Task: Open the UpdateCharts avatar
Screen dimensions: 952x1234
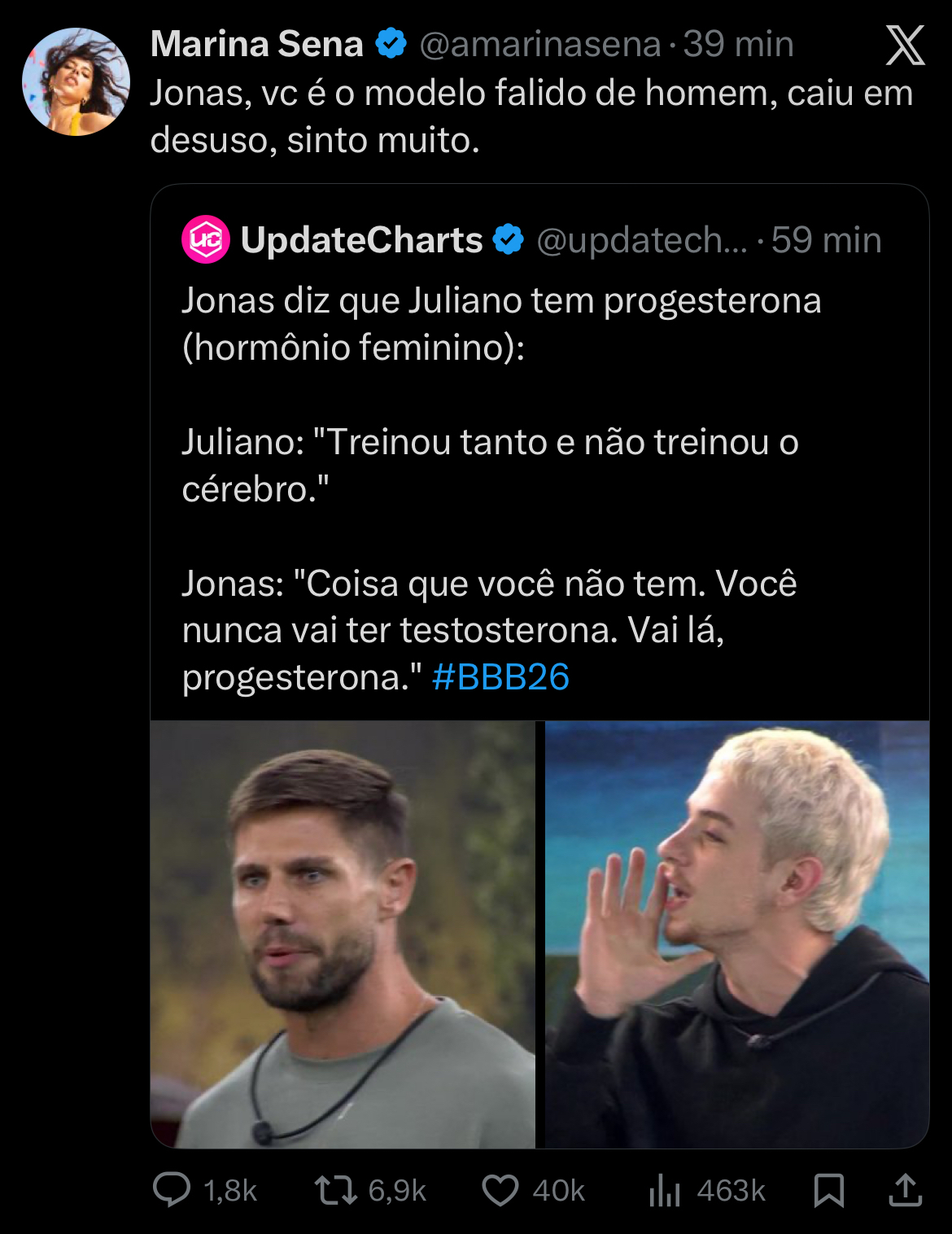Action: [x=205, y=240]
